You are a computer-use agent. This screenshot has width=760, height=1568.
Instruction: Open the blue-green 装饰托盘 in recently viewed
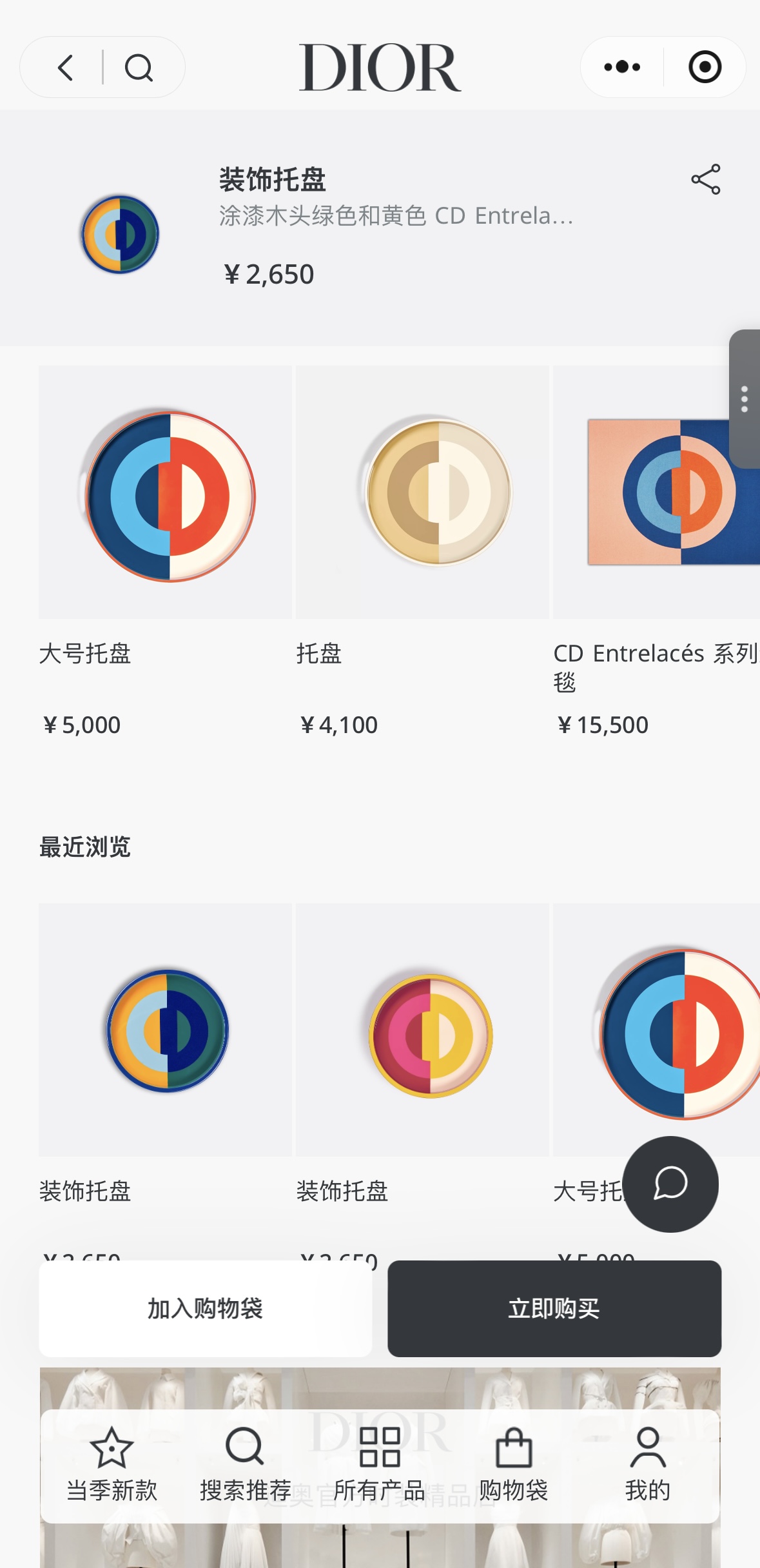165,1030
